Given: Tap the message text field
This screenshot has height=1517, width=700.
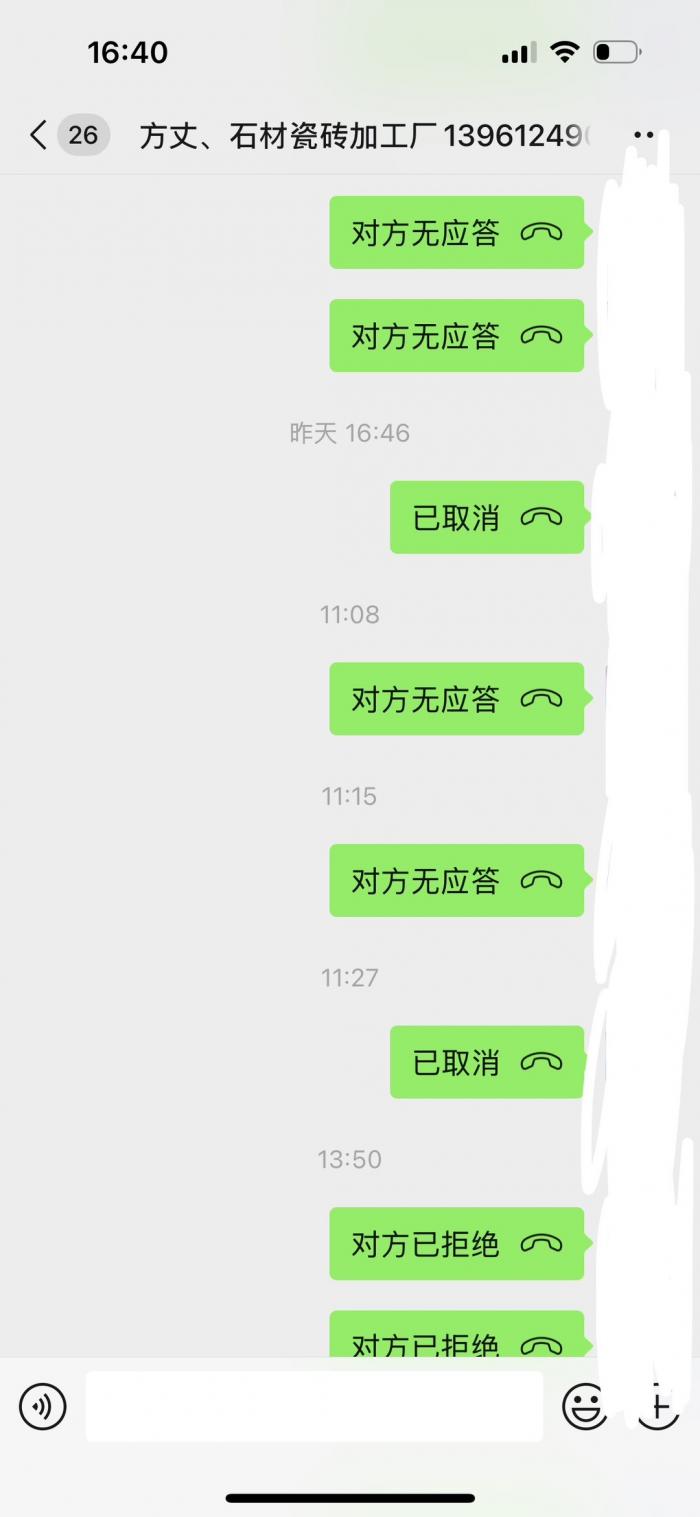Looking at the screenshot, I should pyautogui.click(x=314, y=1406).
